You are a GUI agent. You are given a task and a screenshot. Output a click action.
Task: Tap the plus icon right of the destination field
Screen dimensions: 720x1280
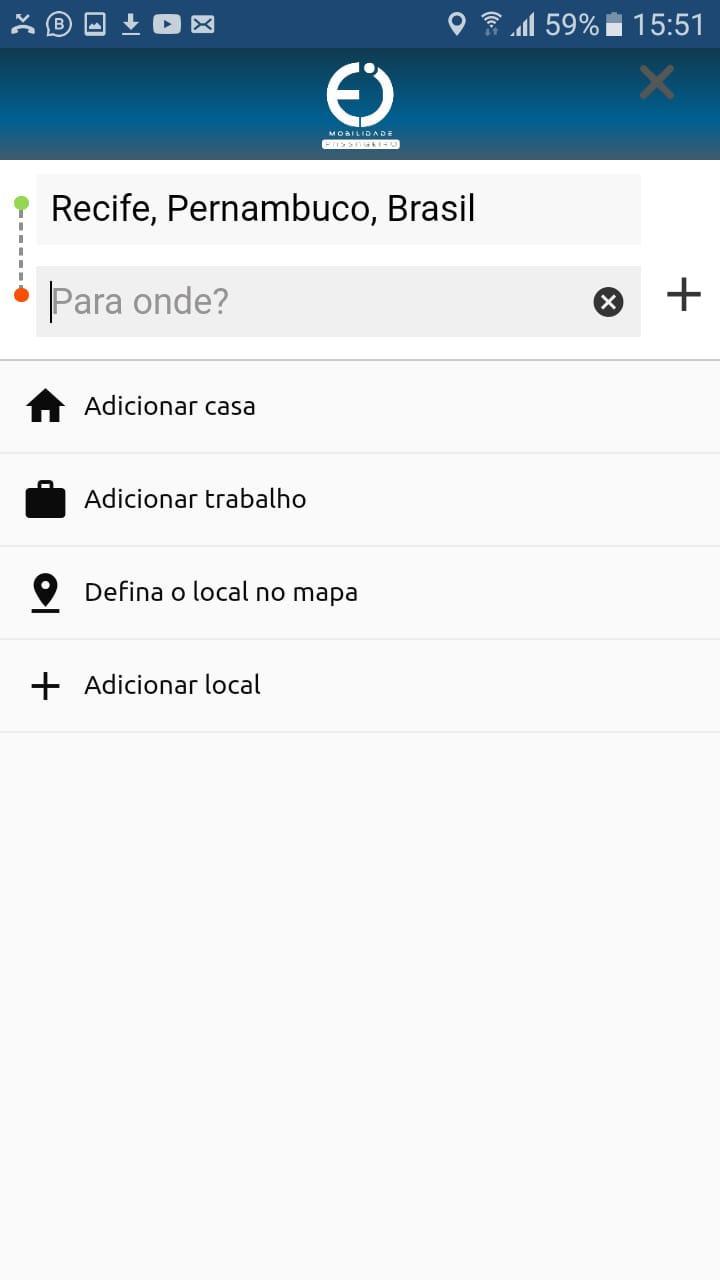[683, 293]
